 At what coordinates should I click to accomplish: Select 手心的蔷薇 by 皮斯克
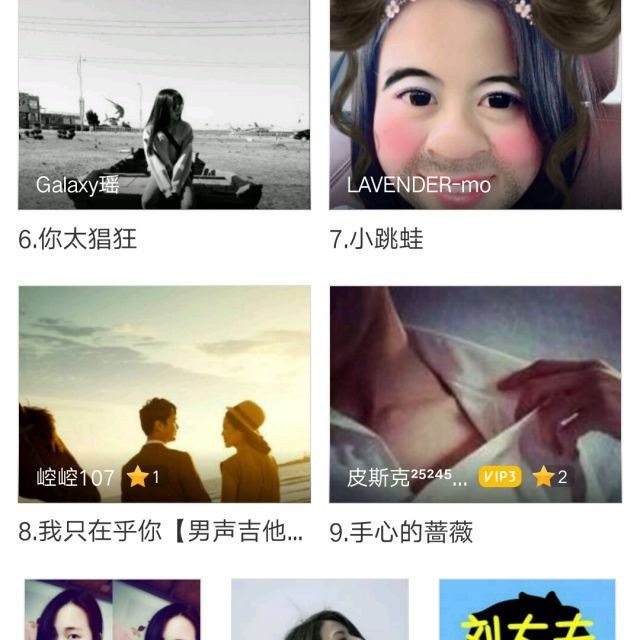coord(475,394)
